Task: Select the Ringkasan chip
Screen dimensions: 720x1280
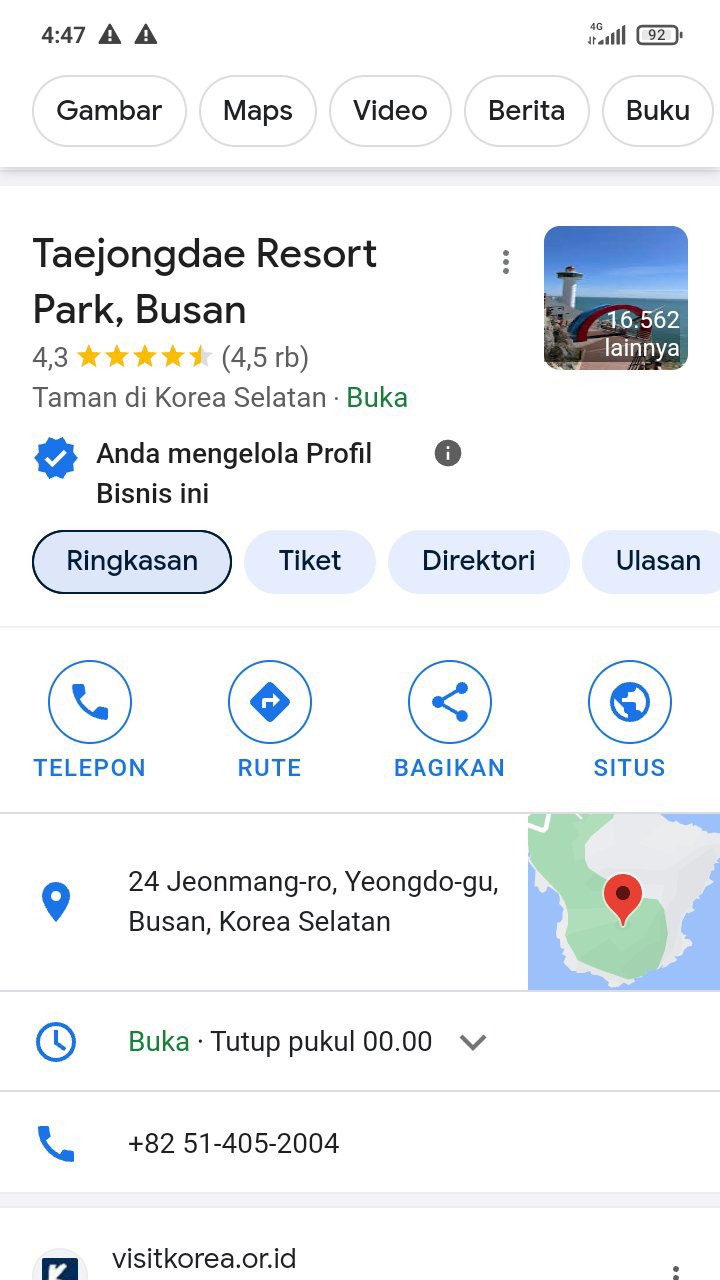Action: tap(132, 561)
